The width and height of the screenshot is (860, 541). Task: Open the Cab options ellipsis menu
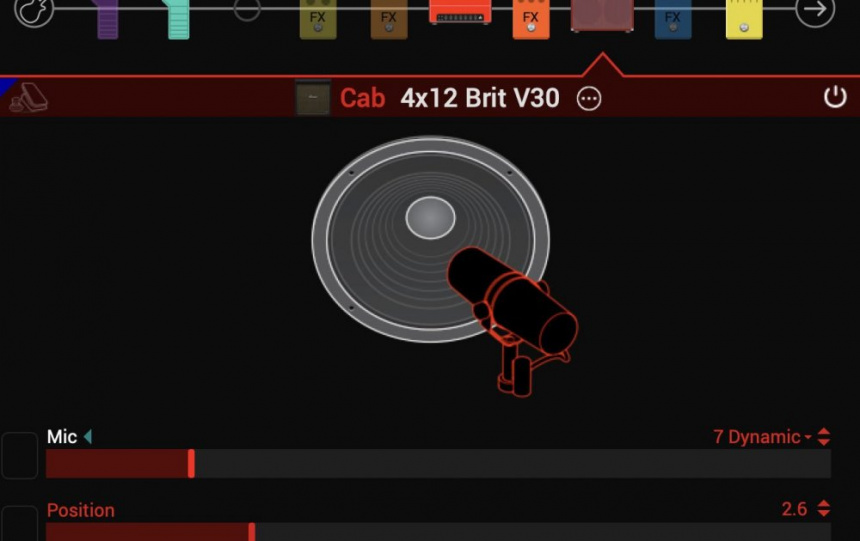[x=589, y=99]
